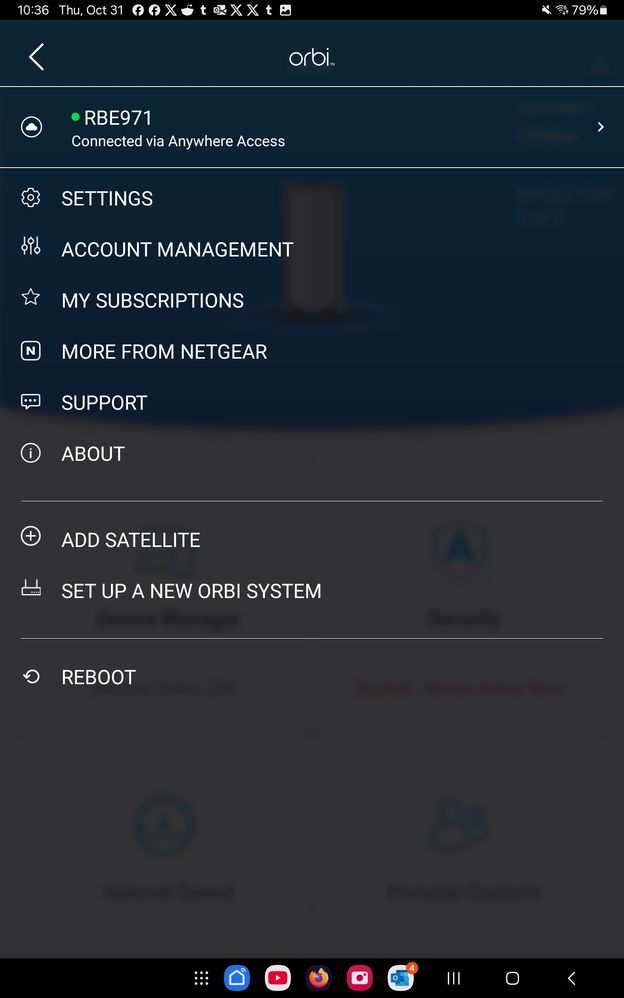Go to Account Management

(x=177, y=250)
